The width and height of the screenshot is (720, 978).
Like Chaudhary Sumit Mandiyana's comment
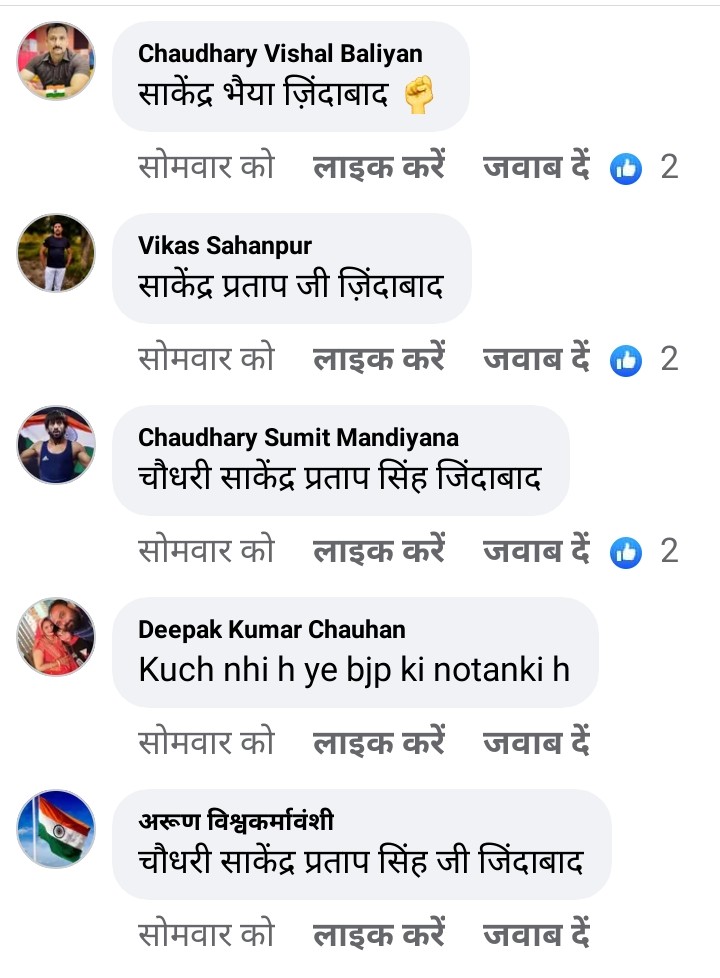[379, 550]
